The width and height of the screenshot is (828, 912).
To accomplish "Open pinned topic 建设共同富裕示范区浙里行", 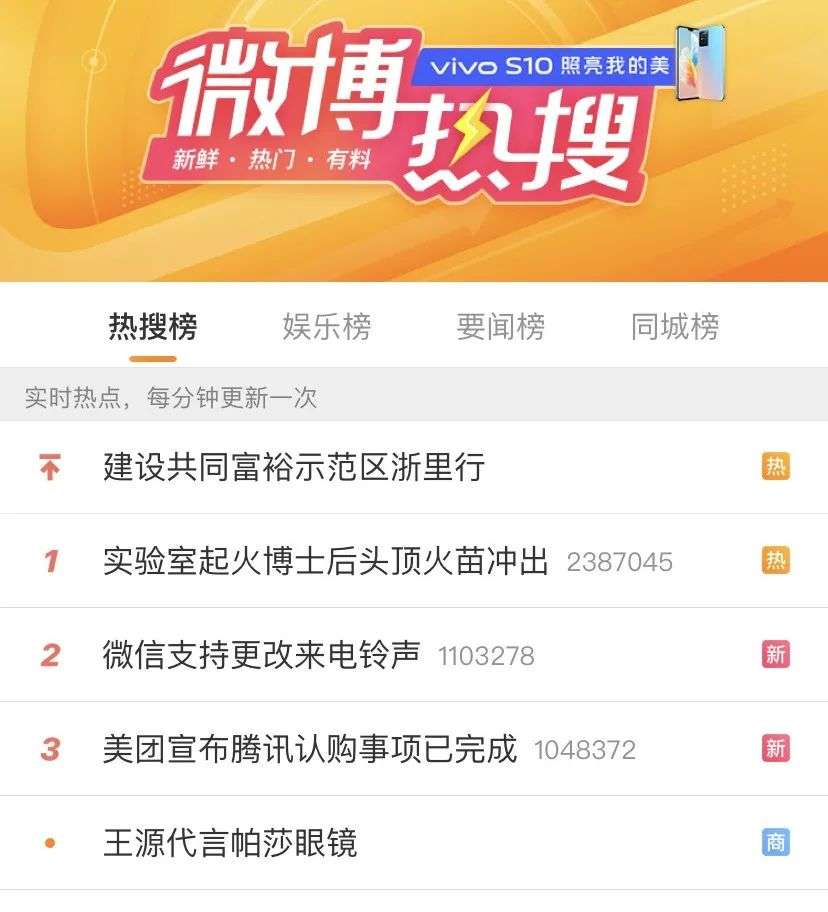I will coord(294,467).
